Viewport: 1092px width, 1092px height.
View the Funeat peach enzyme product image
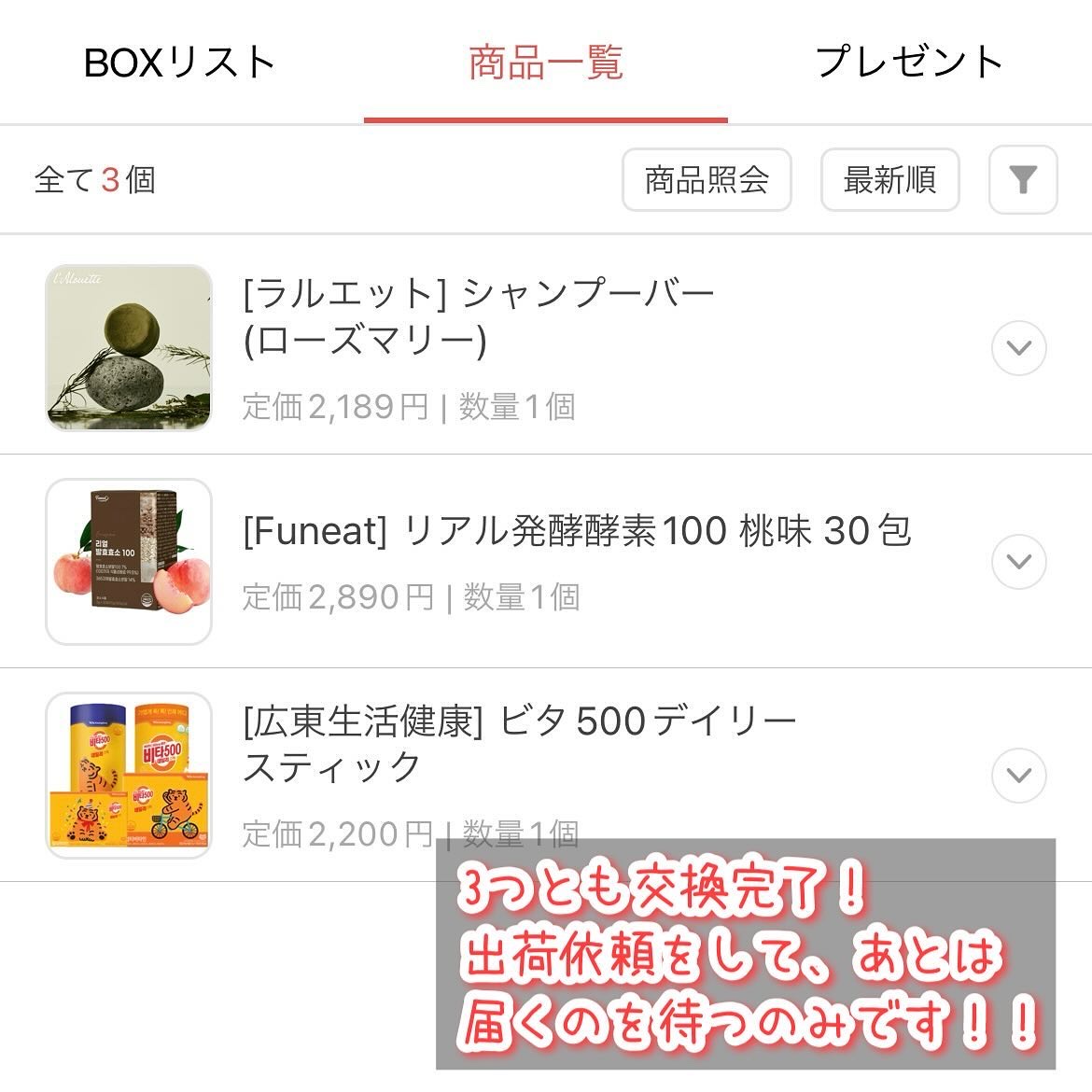pos(129,562)
